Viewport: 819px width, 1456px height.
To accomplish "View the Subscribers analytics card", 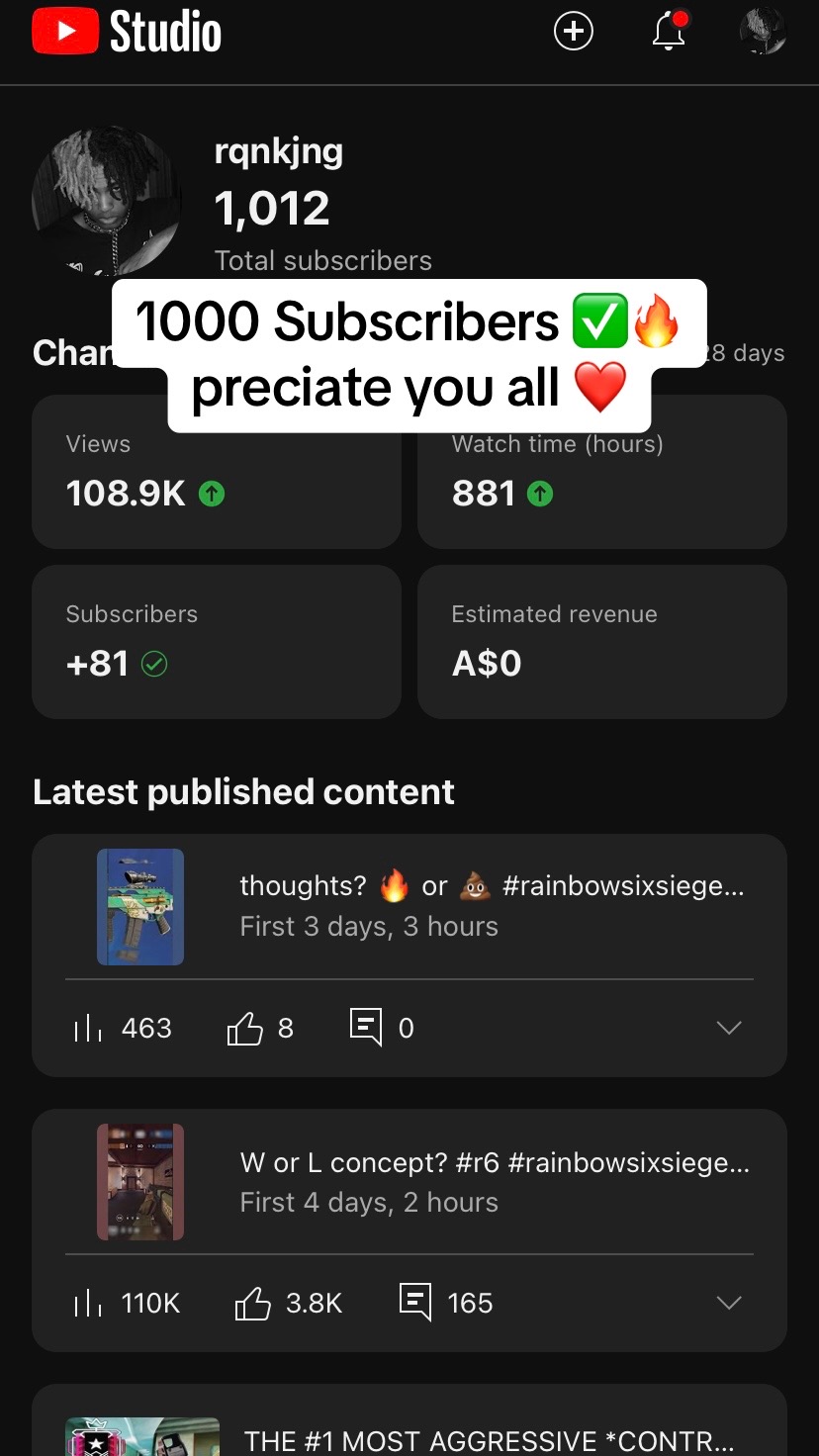I will [x=216, y=641].
